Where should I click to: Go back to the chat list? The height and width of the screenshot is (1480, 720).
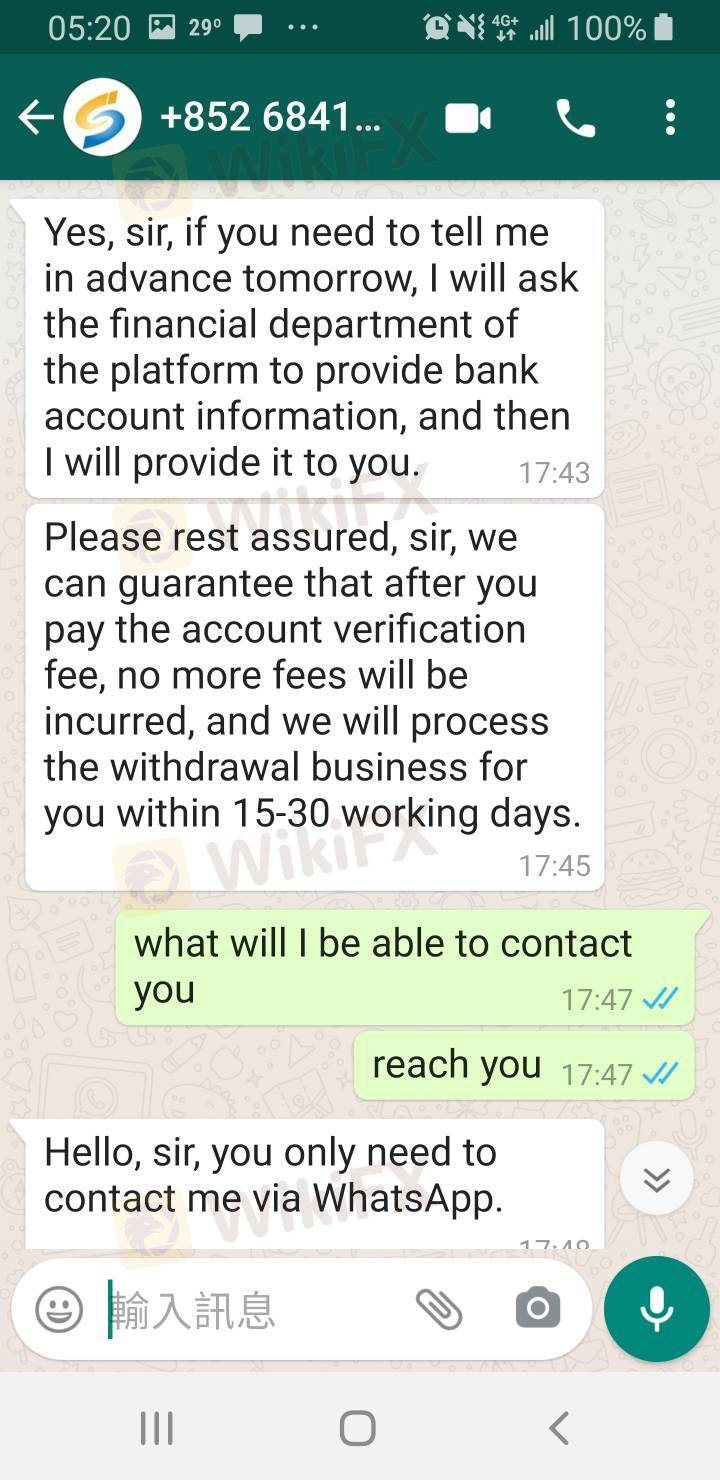click(35, 118)
